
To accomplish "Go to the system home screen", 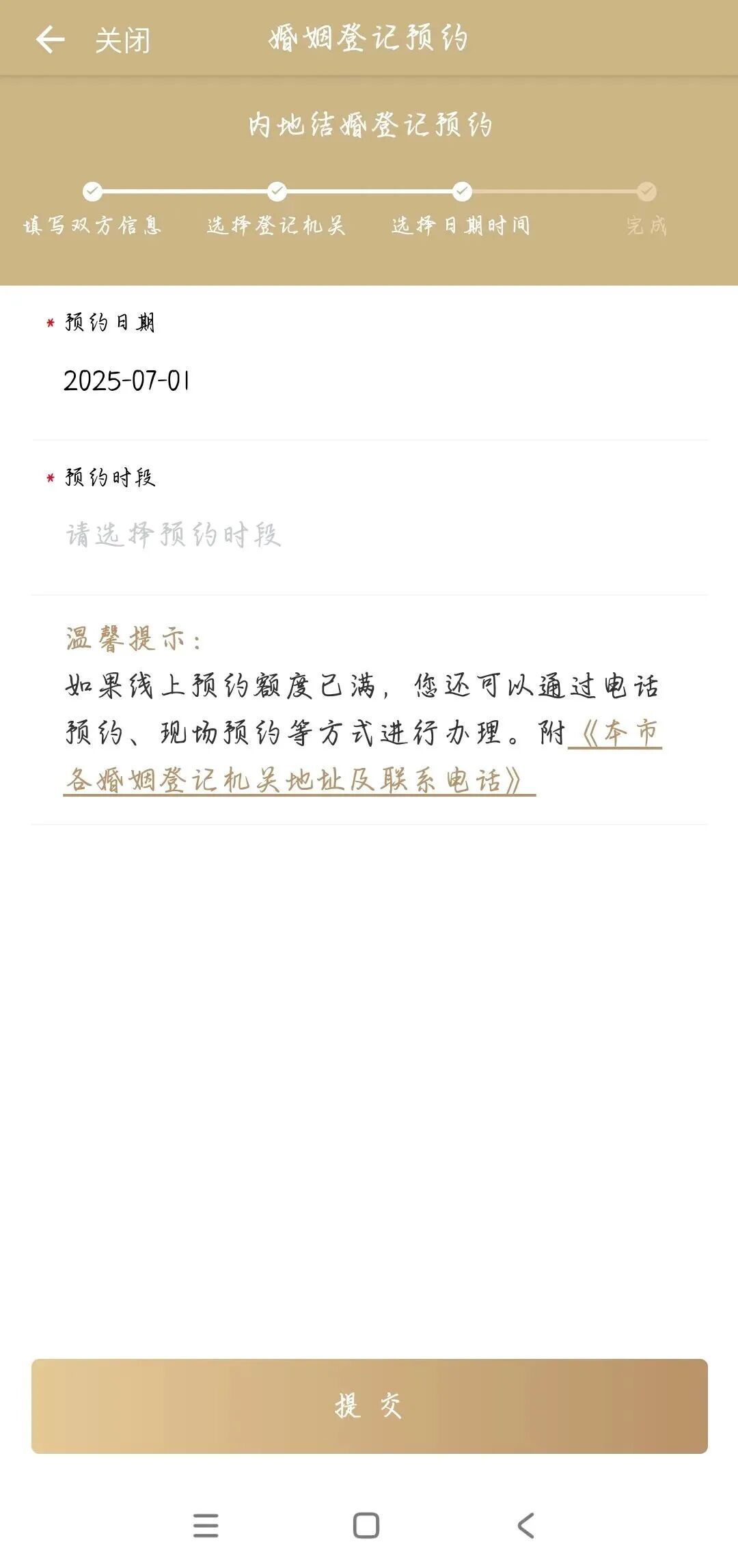I will coord(366,1526).
